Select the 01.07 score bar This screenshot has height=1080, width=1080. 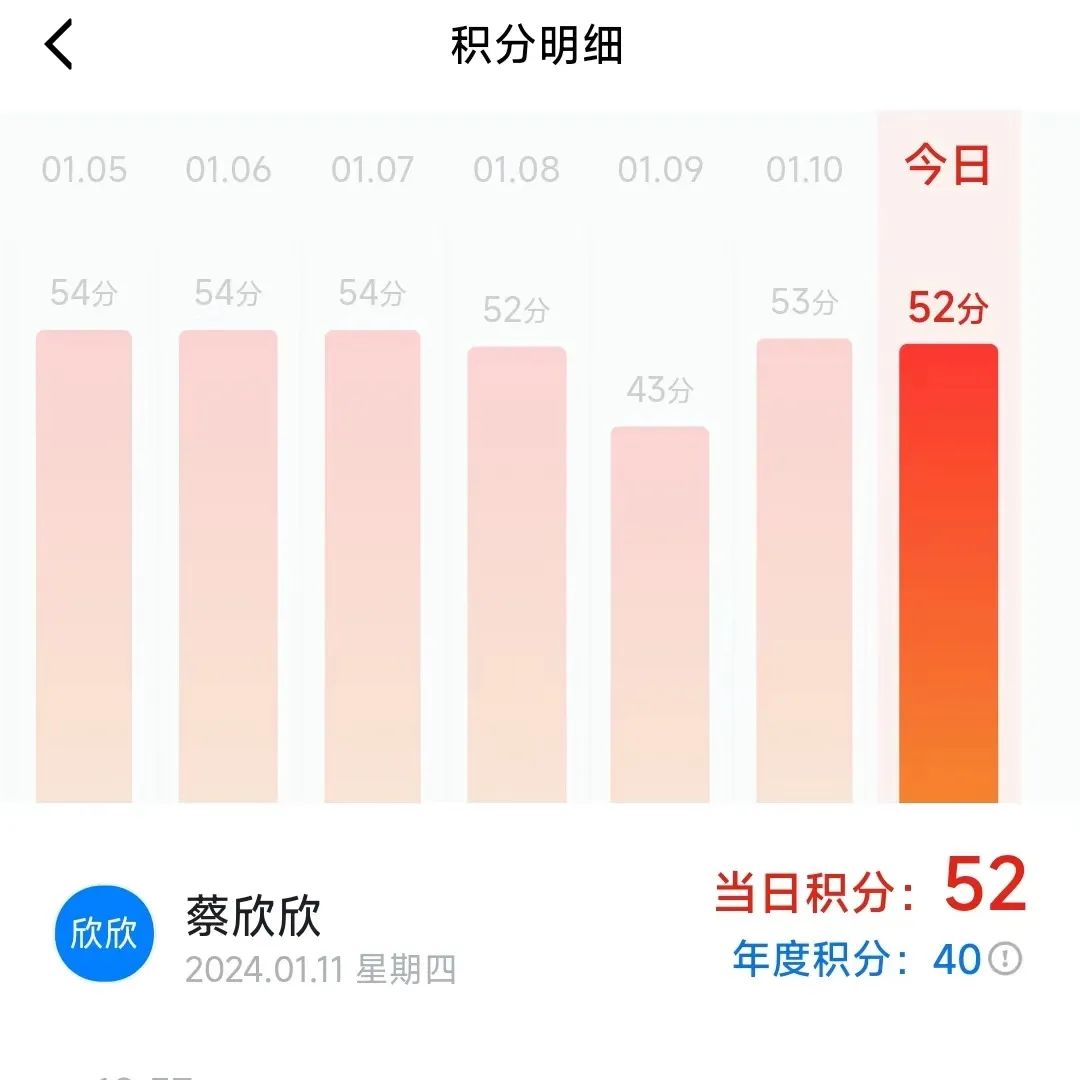[372, 566]
